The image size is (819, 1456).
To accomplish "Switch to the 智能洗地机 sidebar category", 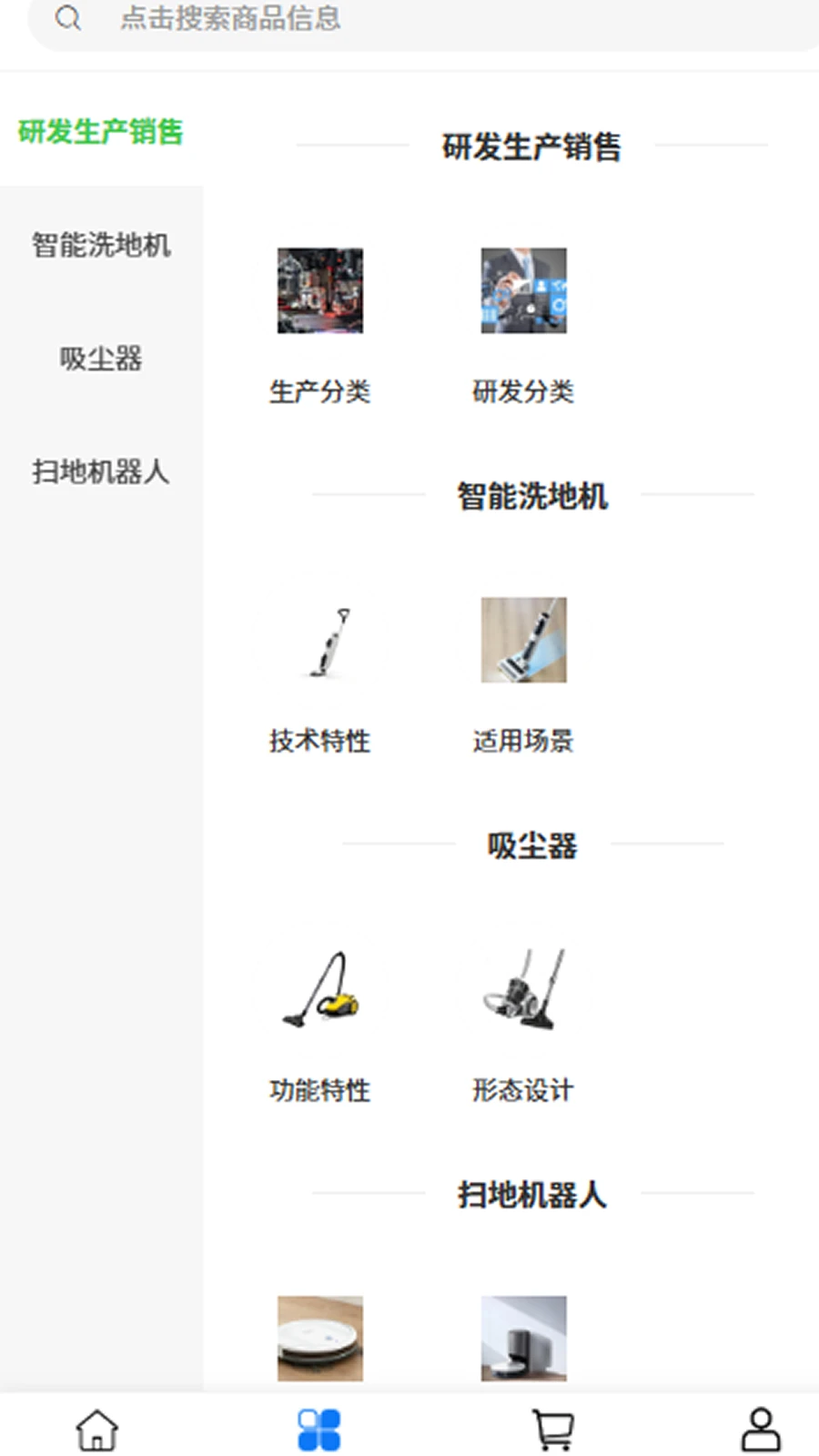I will pos(101,245).
